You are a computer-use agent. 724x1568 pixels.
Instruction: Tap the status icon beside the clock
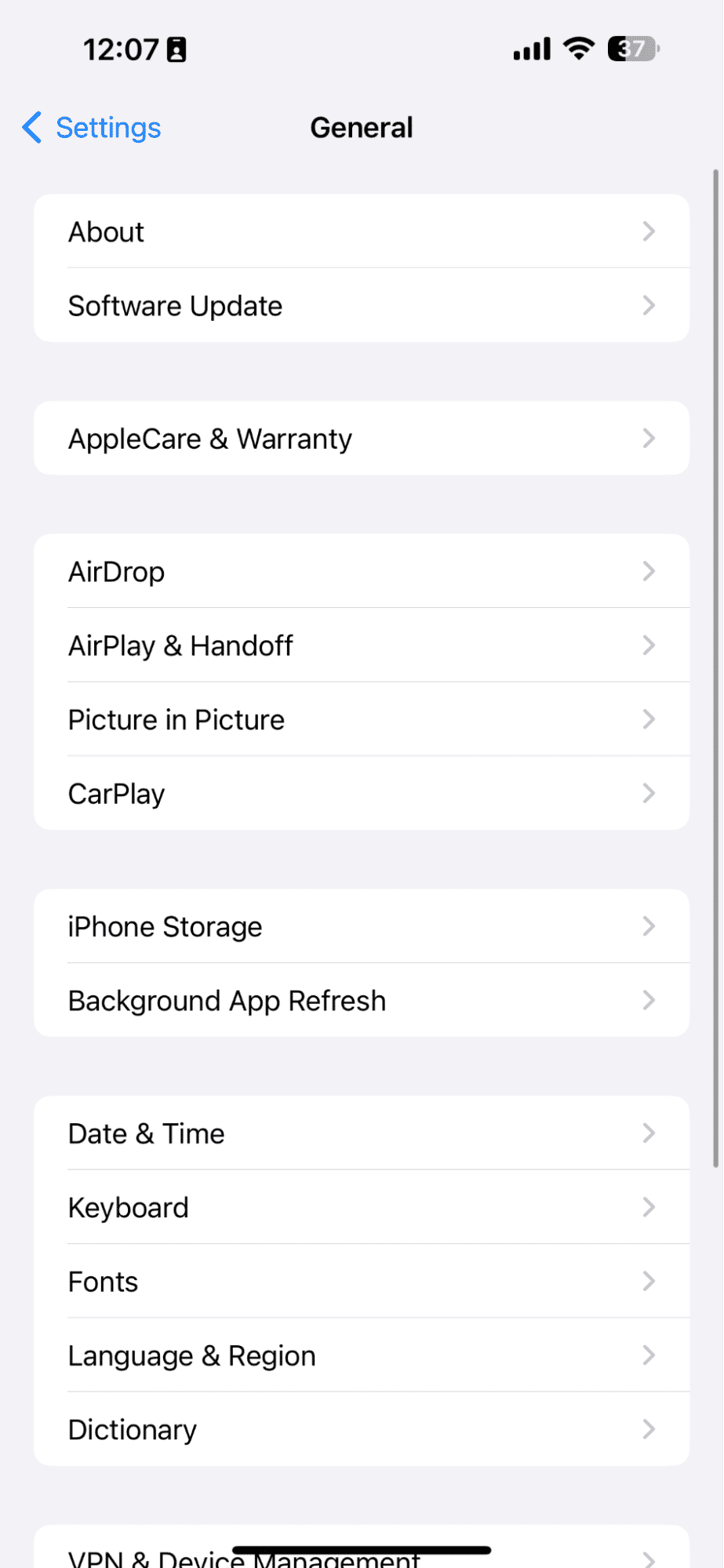[x=177, y=49]
